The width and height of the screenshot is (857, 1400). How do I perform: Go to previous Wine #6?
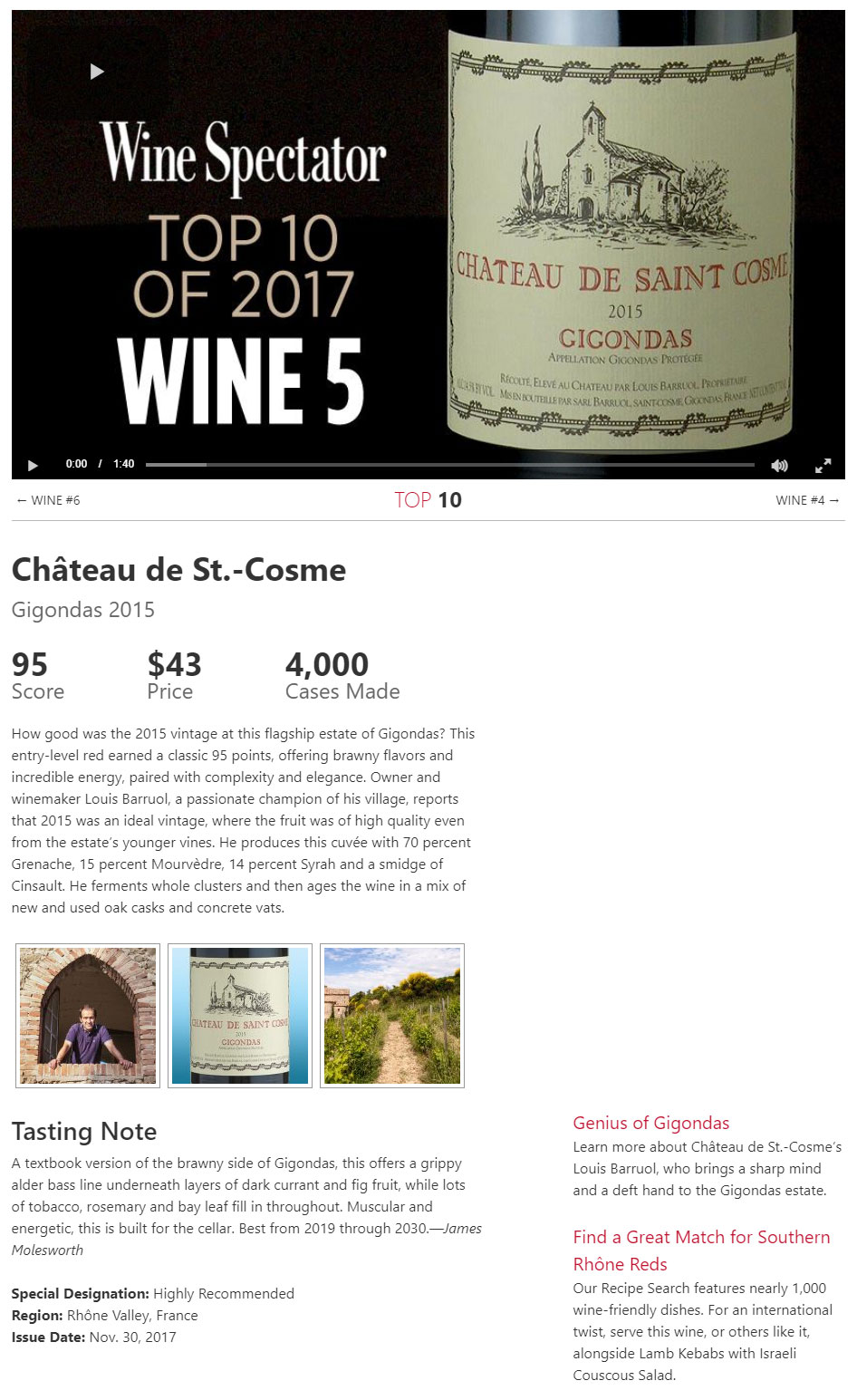[x=48, y=500]
